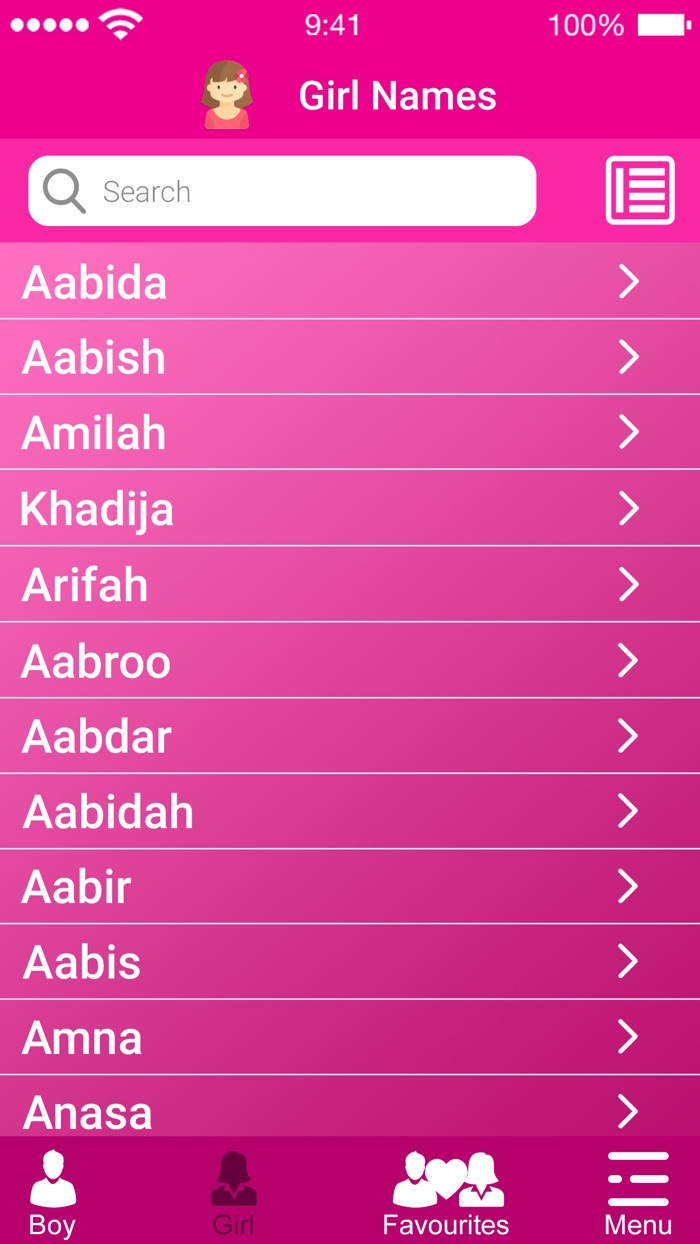The width and height of the screenshot is (700, 1244).
Task: Open the Amna entry
Action: (x=350, y=1038)
